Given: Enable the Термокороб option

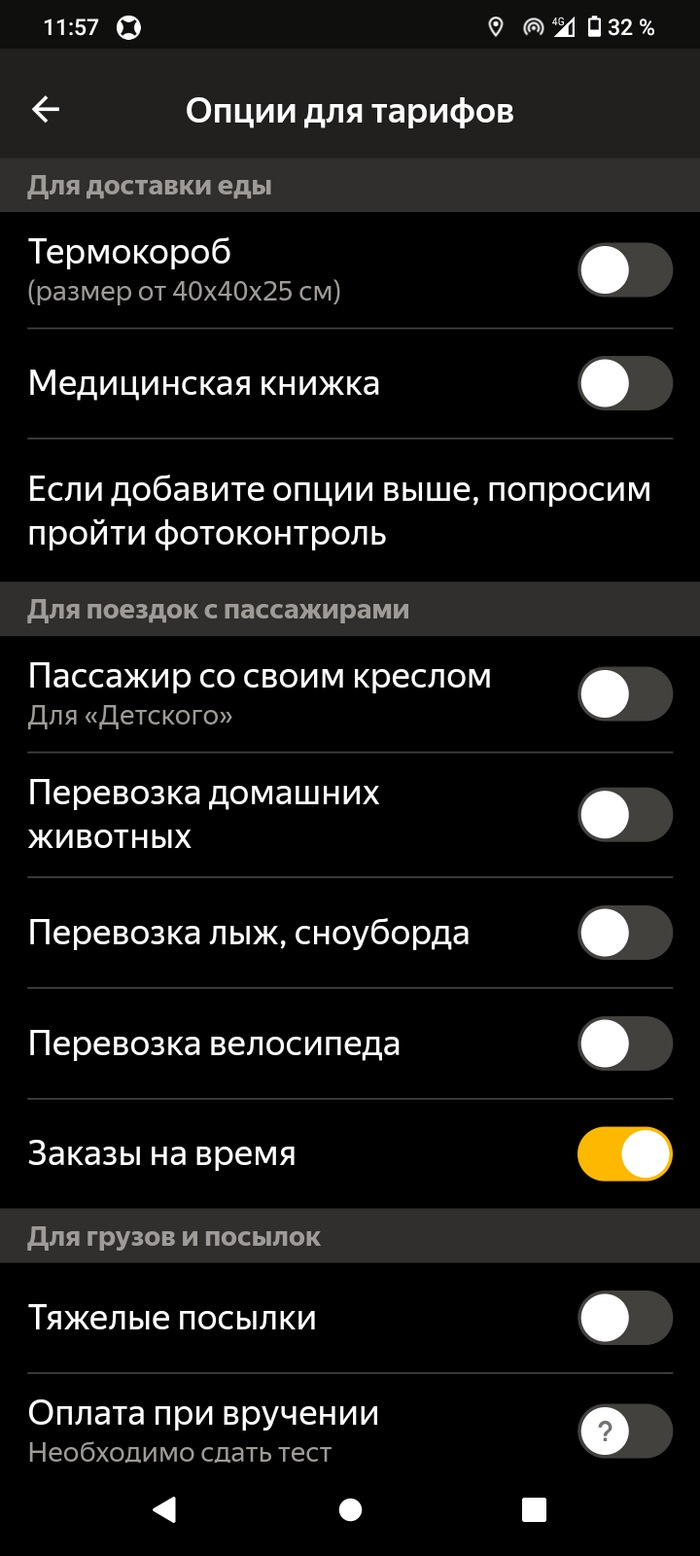Looking at the screenshot, I should click(624, 270).
